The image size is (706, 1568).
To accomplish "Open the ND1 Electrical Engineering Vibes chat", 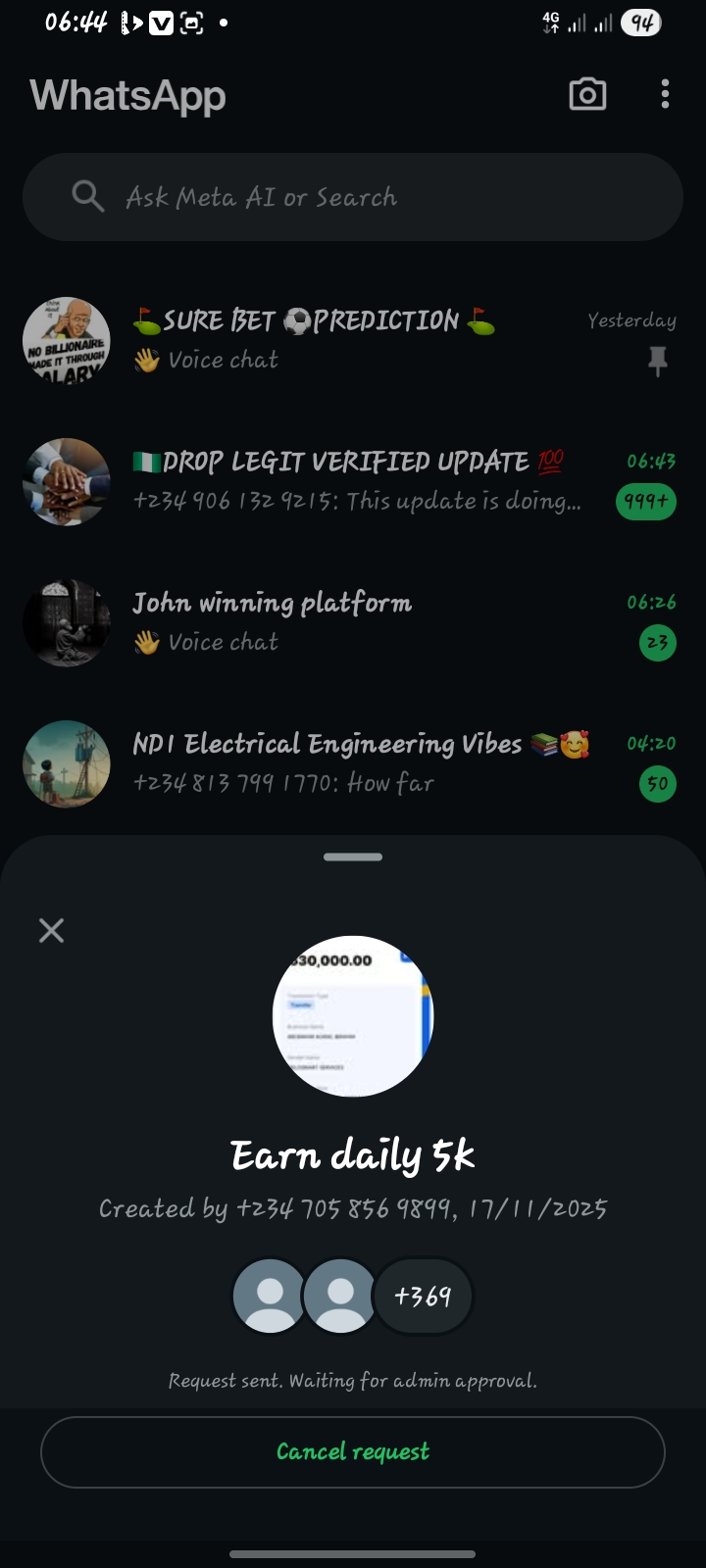I will tap(353, 763).
